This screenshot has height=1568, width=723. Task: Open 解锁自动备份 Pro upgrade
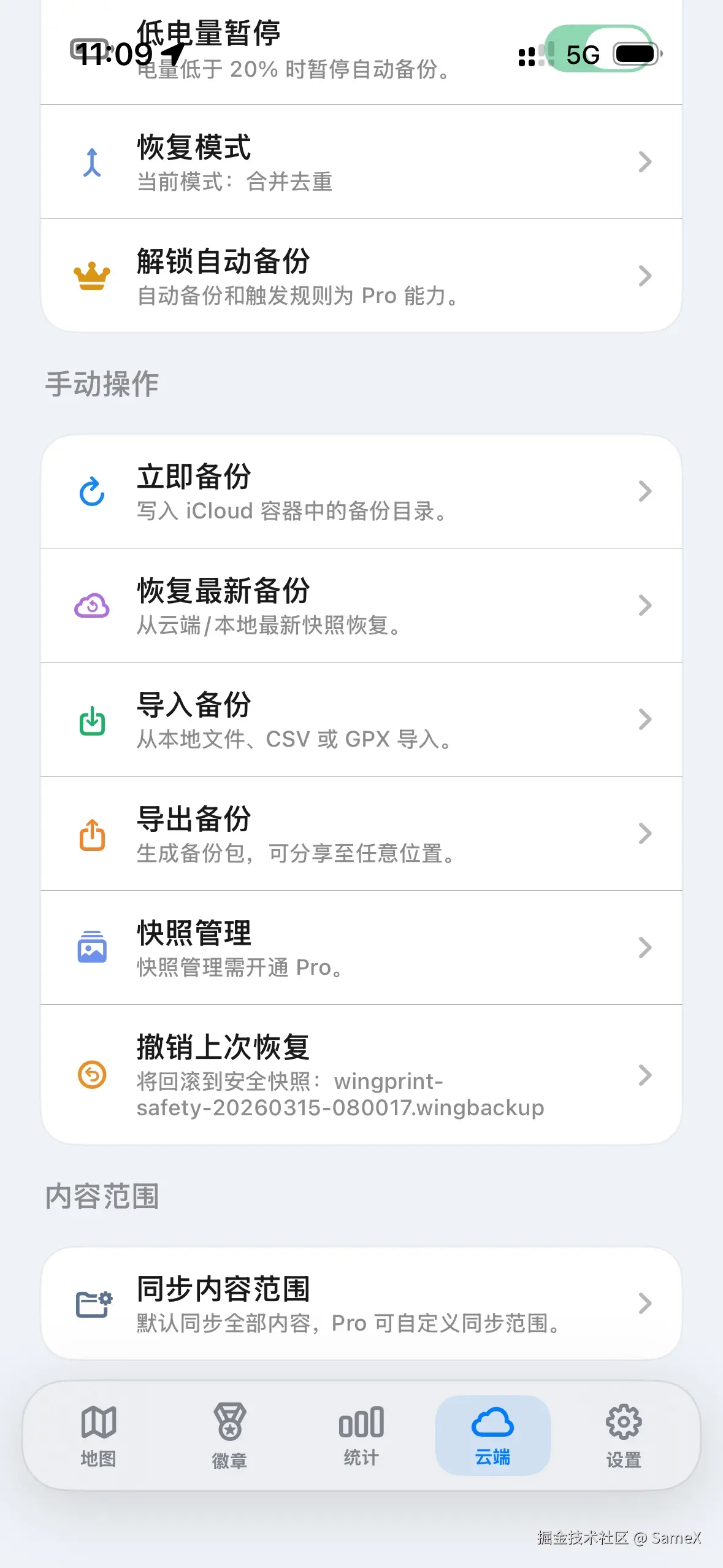pyautogui.click(x=361, y=276)
